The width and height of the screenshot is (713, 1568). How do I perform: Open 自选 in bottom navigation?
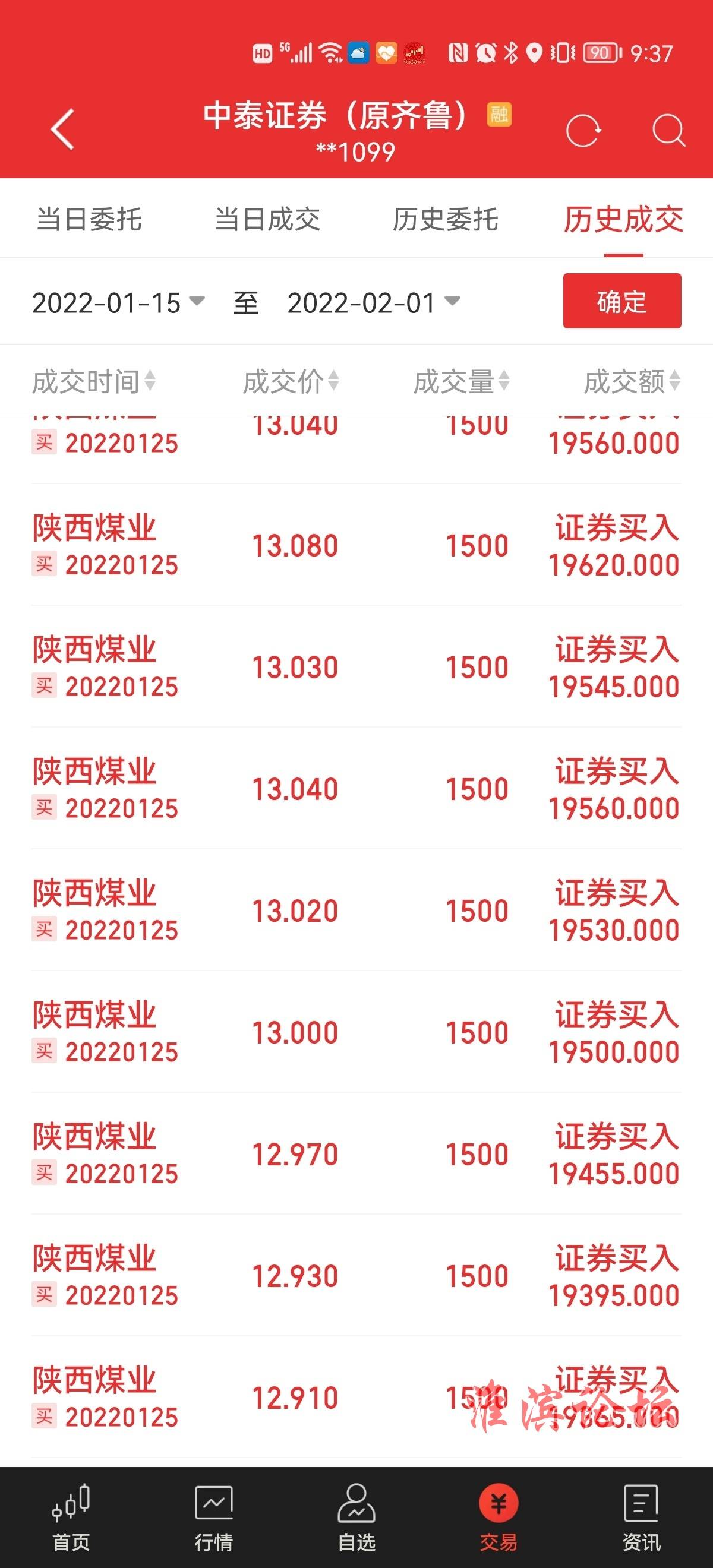click(x=357, y=1518)
